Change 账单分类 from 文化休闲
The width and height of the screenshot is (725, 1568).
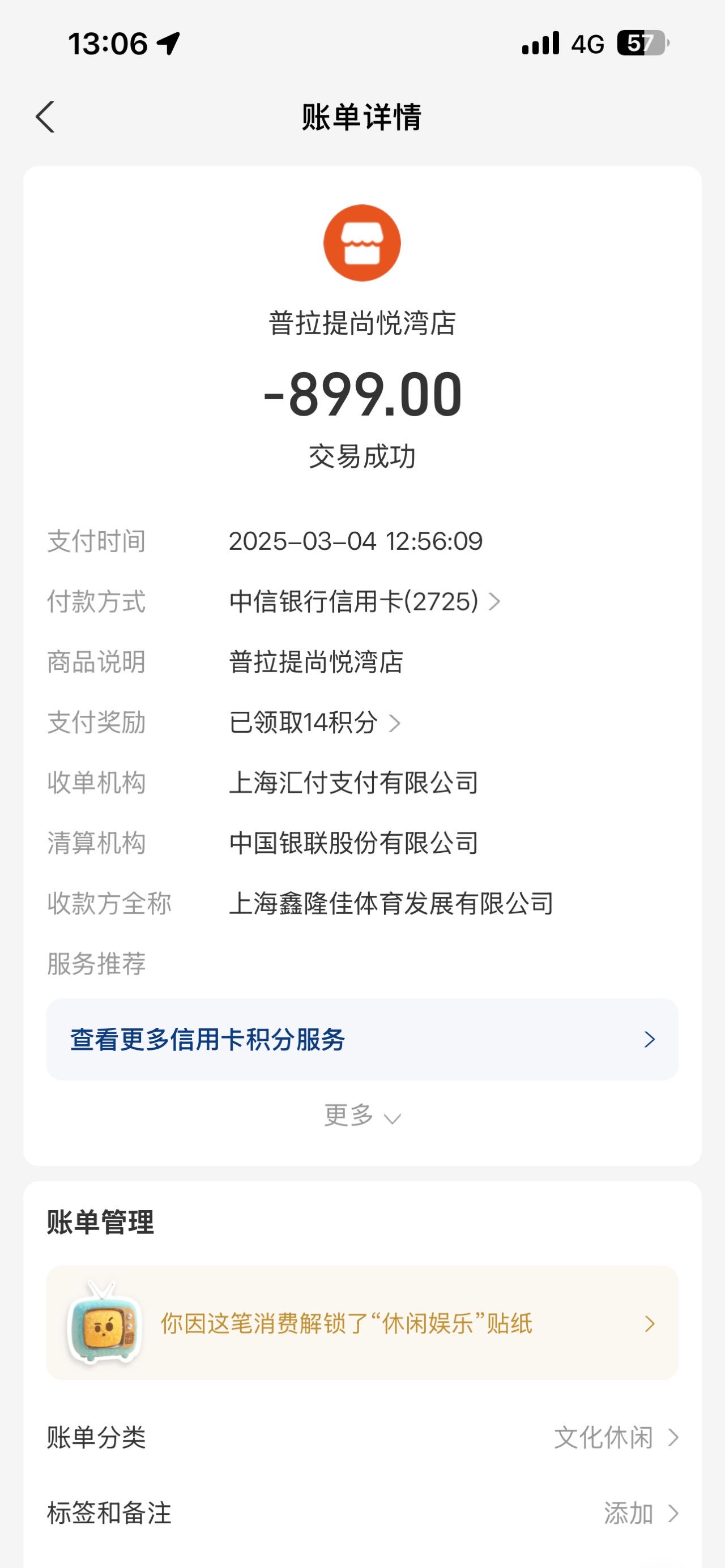point(362,1438)
